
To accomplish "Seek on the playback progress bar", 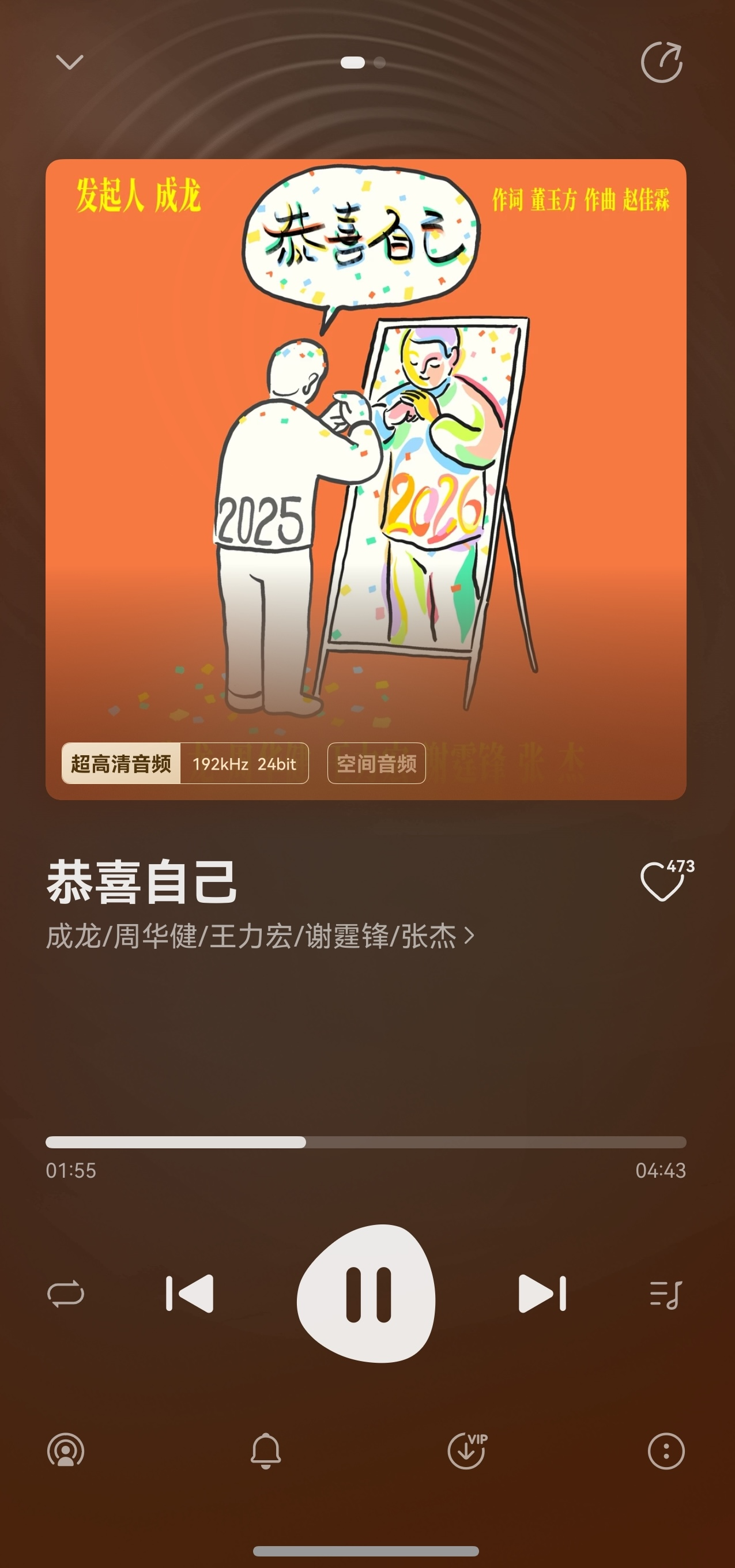I will (x=365, y=1143).
